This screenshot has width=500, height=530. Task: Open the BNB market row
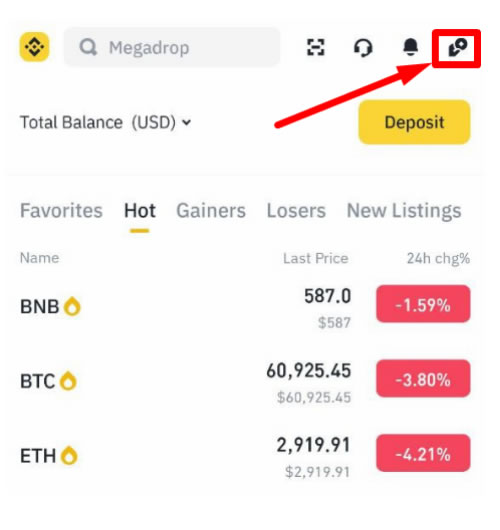[245, 306]
